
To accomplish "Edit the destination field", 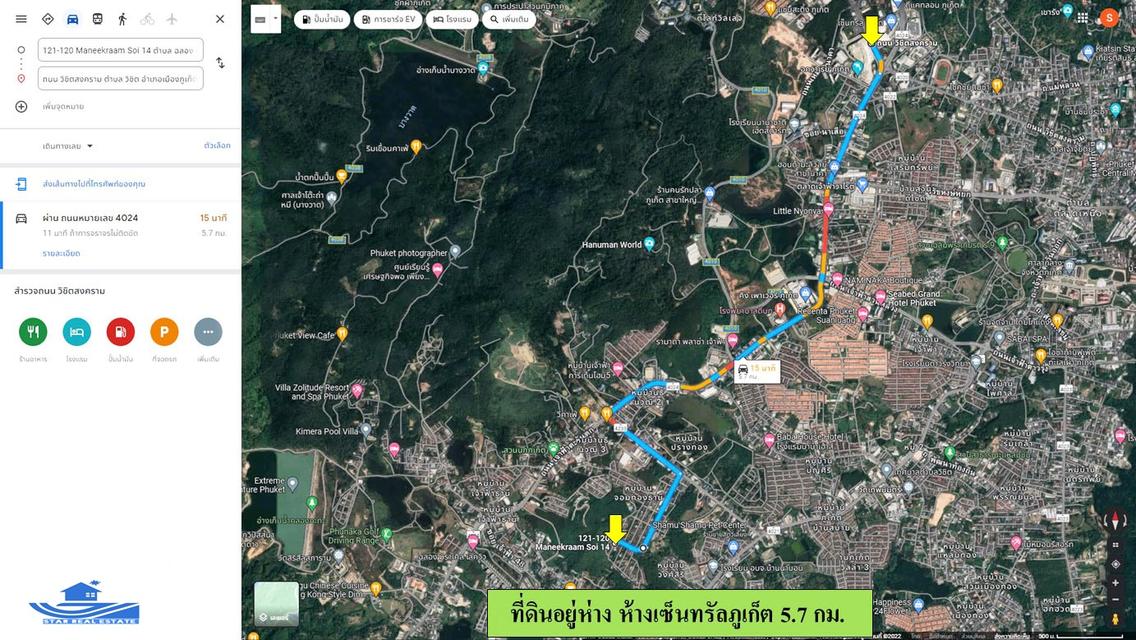I will click(x=120, y=78).
